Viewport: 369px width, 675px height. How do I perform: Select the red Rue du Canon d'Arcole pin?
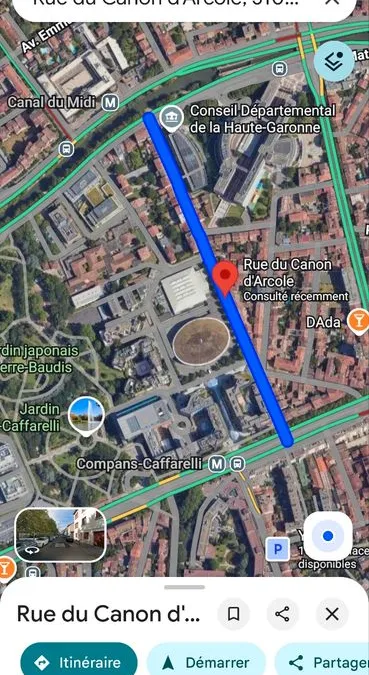coord(225,278)
